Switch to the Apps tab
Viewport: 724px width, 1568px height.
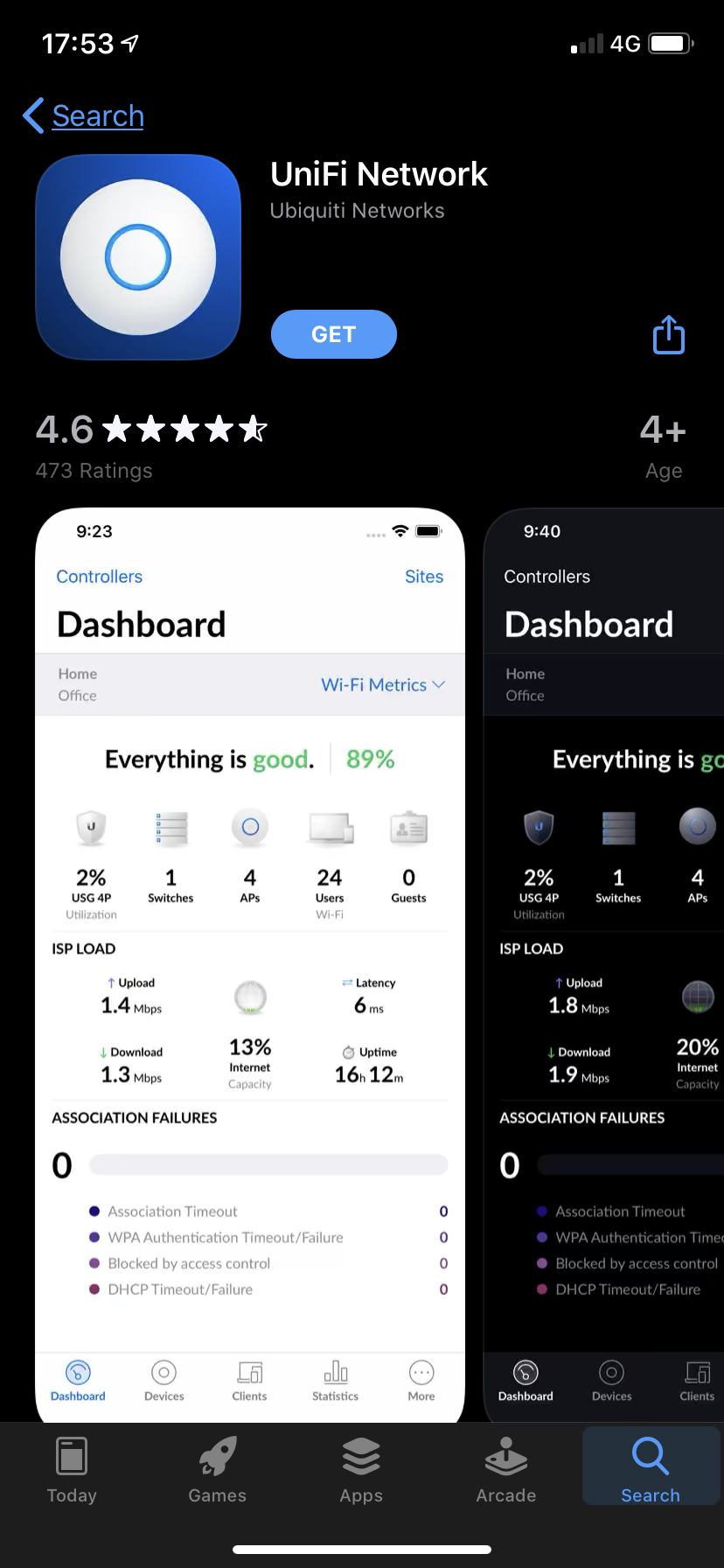click(361, 1470)
